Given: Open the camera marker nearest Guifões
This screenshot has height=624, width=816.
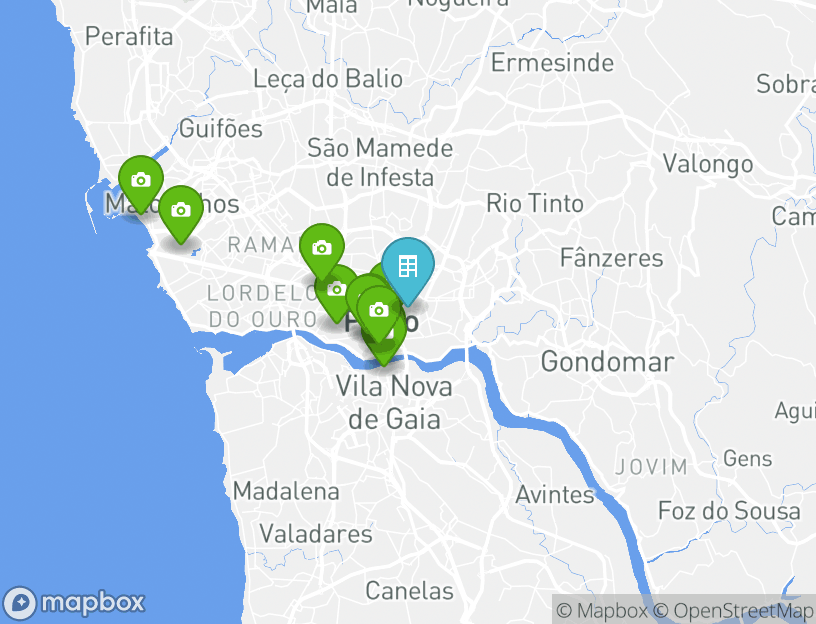Looking at the screenshot, I should [x=141, y=181].
